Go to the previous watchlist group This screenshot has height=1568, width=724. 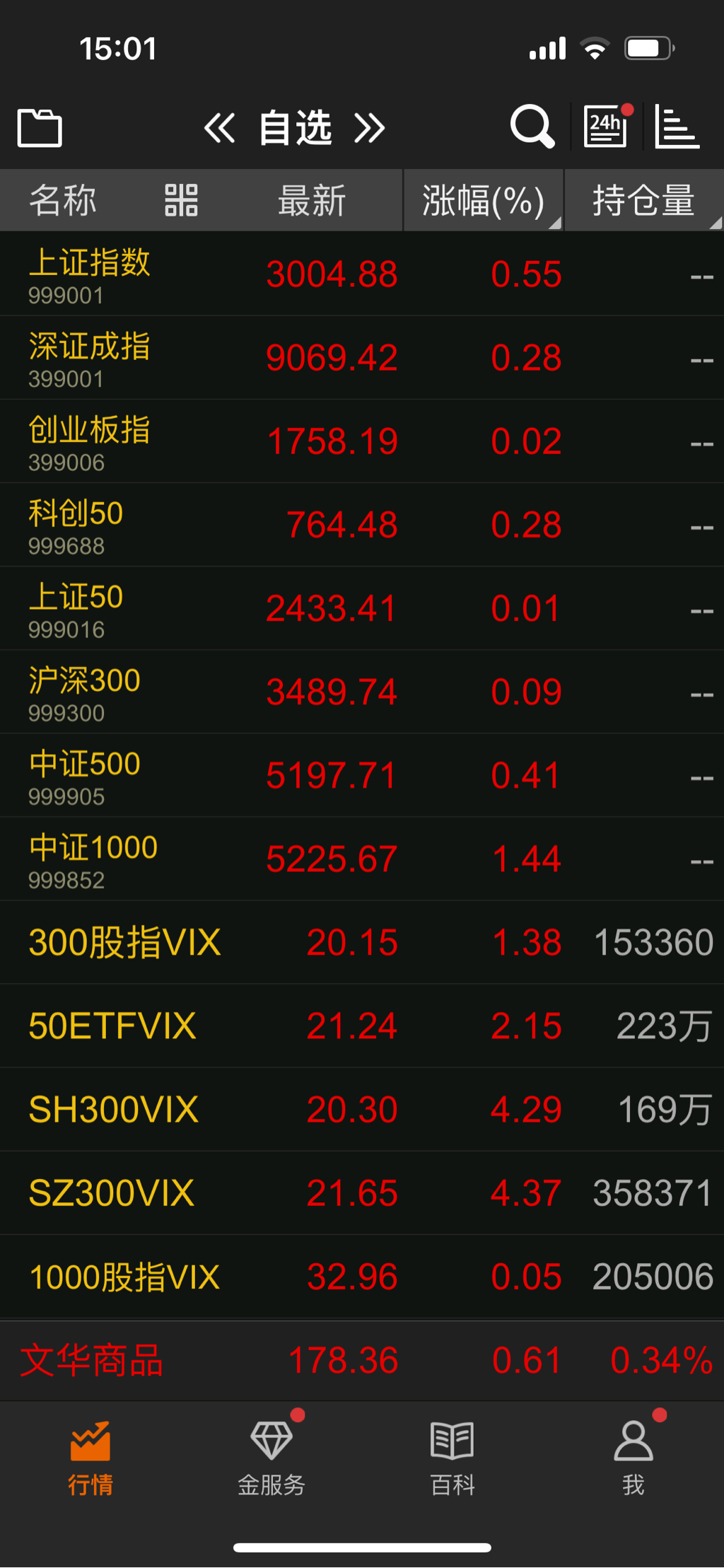pyautogui.click(x=219, y=128)
